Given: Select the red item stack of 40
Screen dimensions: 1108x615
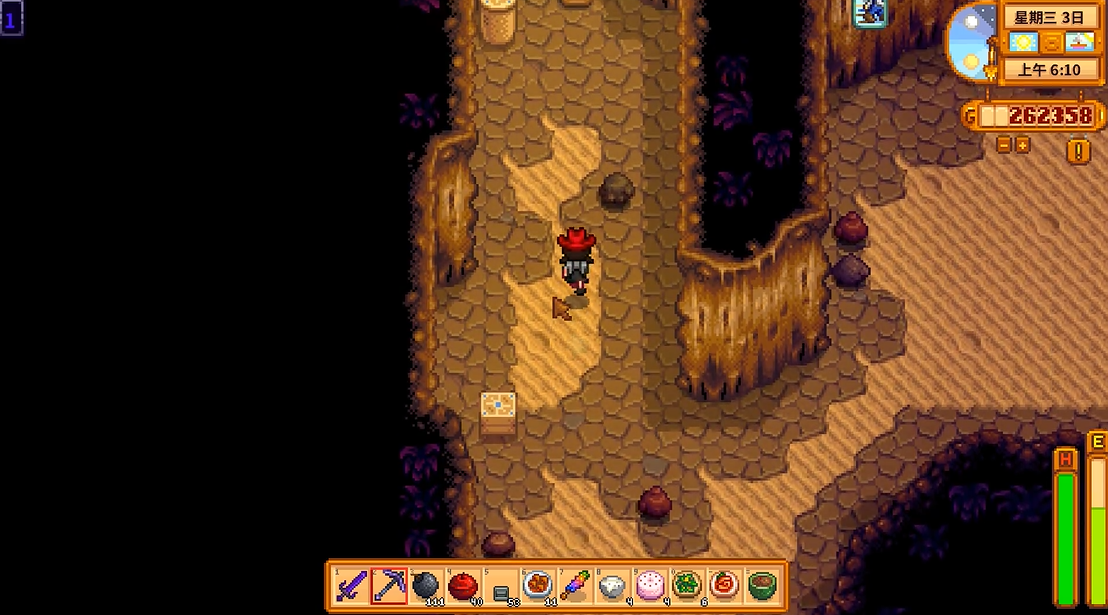Looking at the screenshot, I should click(462, 586).
